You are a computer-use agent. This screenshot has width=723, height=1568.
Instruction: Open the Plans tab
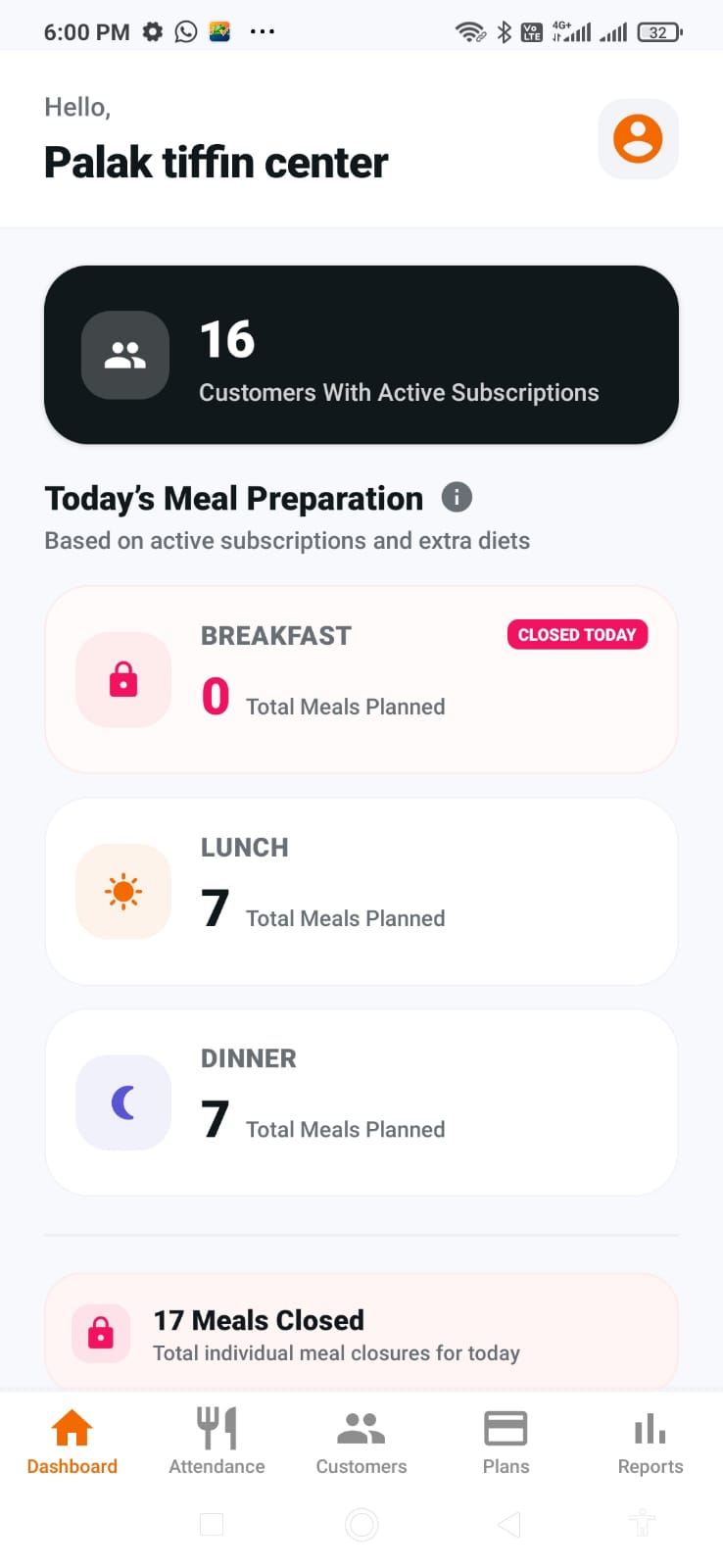tap(506, 1442)
